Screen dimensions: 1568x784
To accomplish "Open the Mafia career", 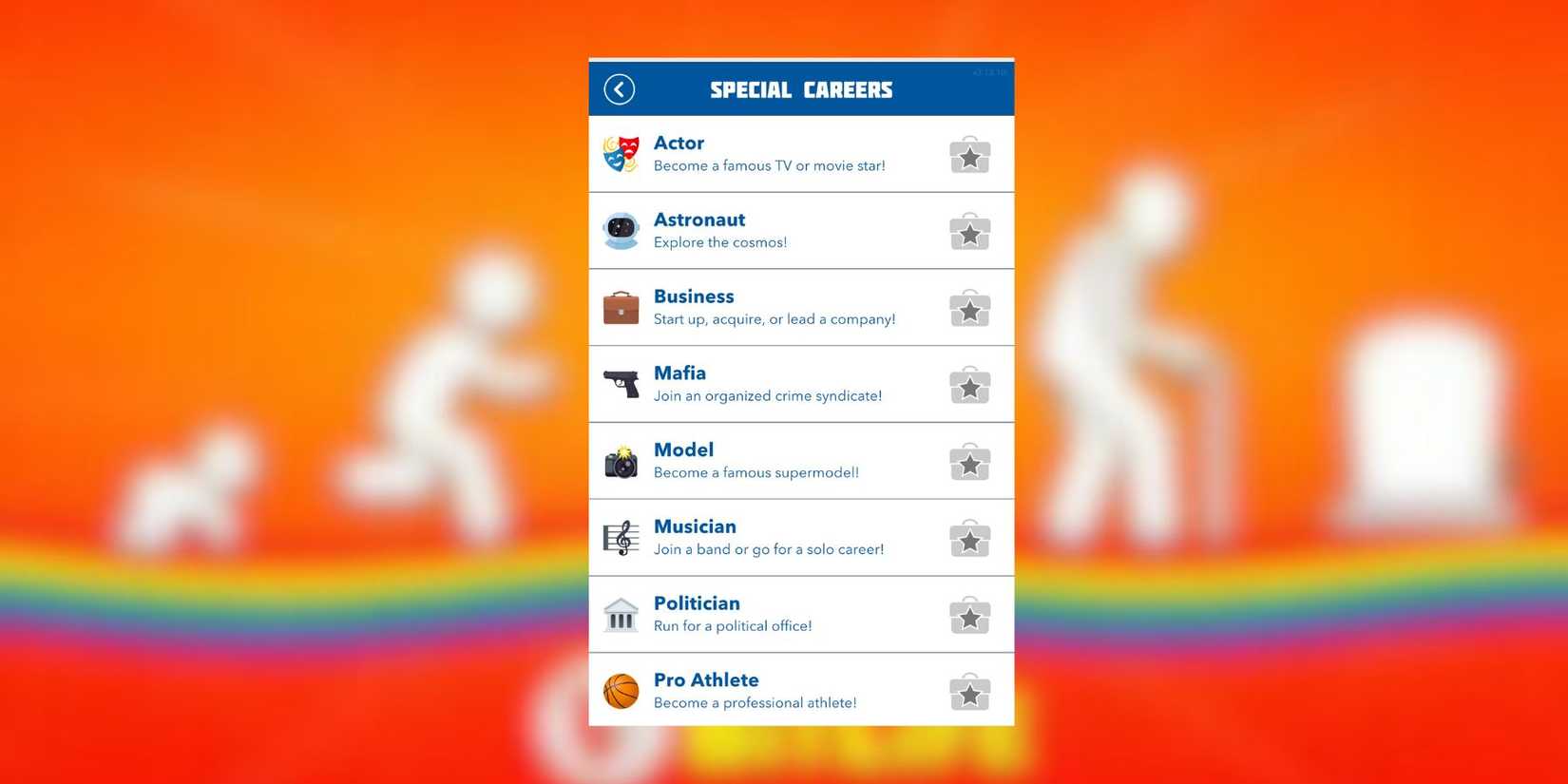I will [x=769, y=384].
